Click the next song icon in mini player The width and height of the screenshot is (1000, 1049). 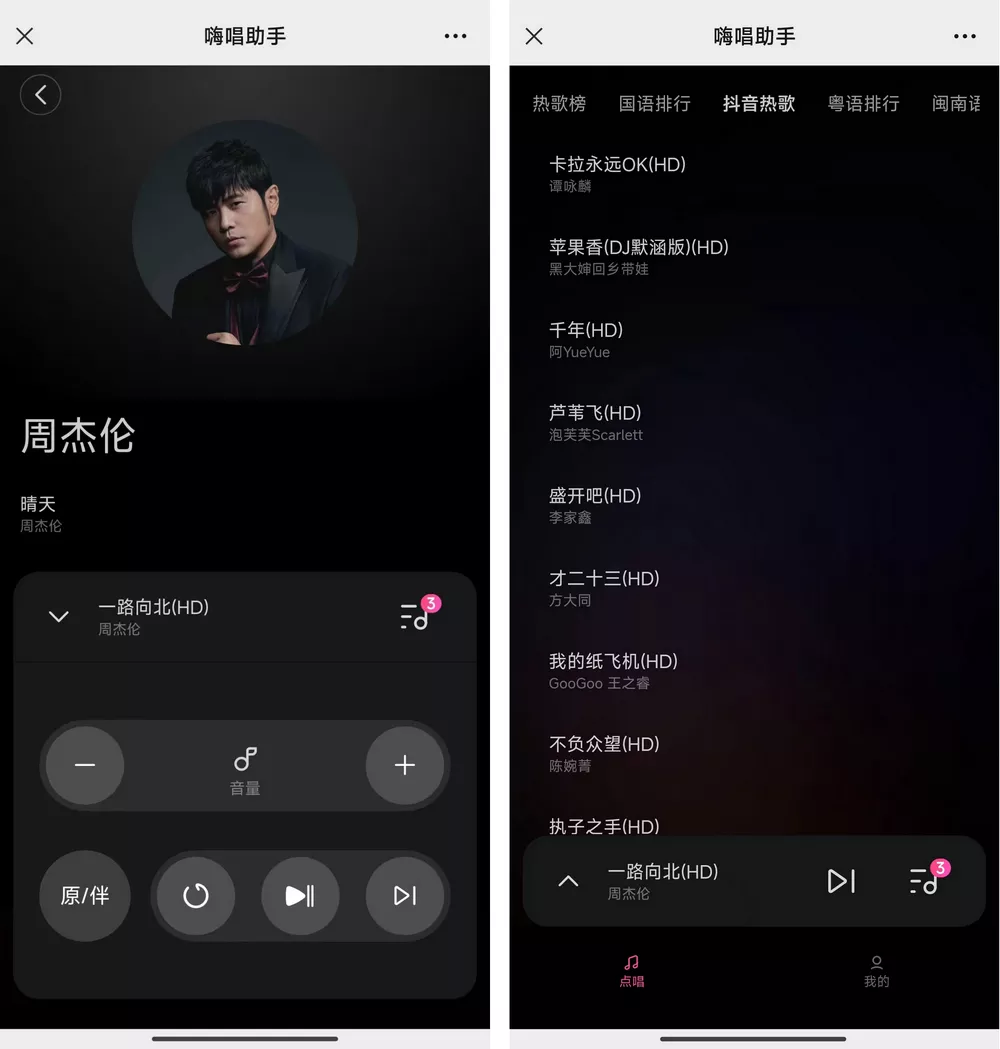pyautogui.click(x=841, y=881)
